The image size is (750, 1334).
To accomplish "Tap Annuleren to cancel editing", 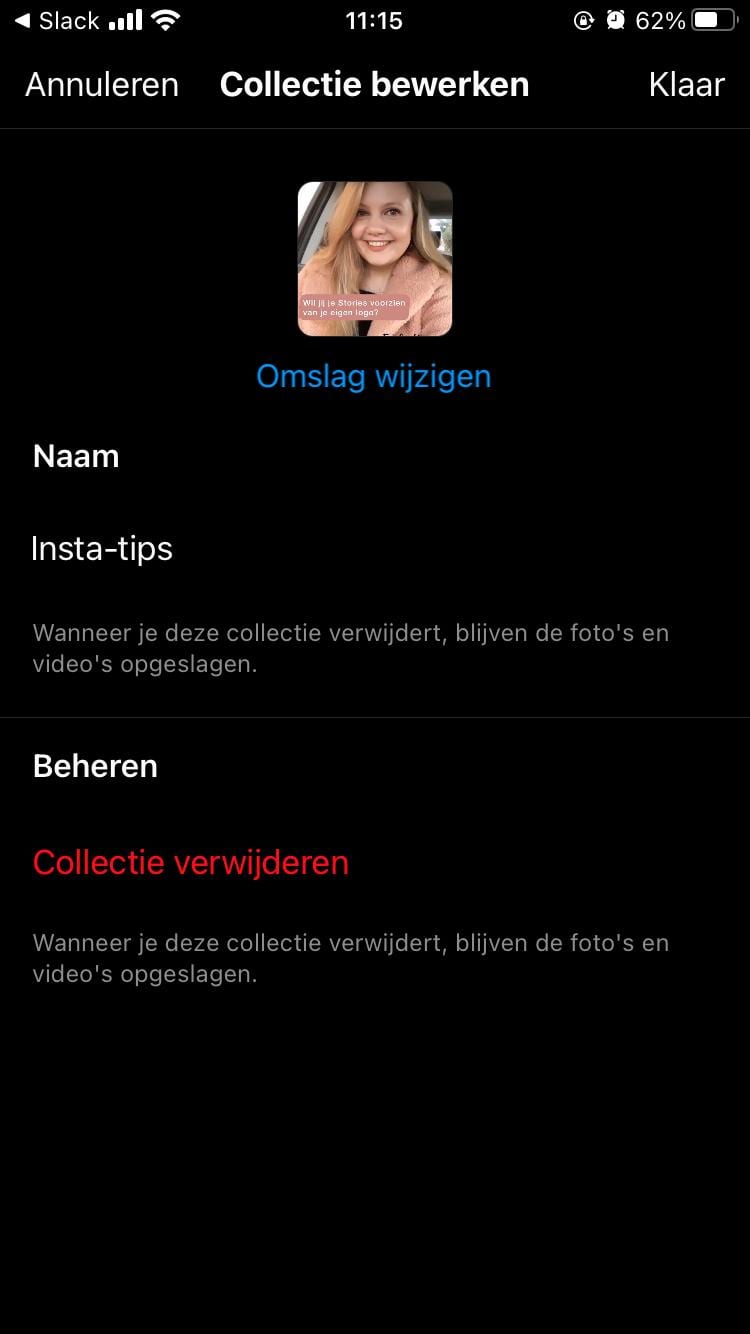I will point(102,85).
